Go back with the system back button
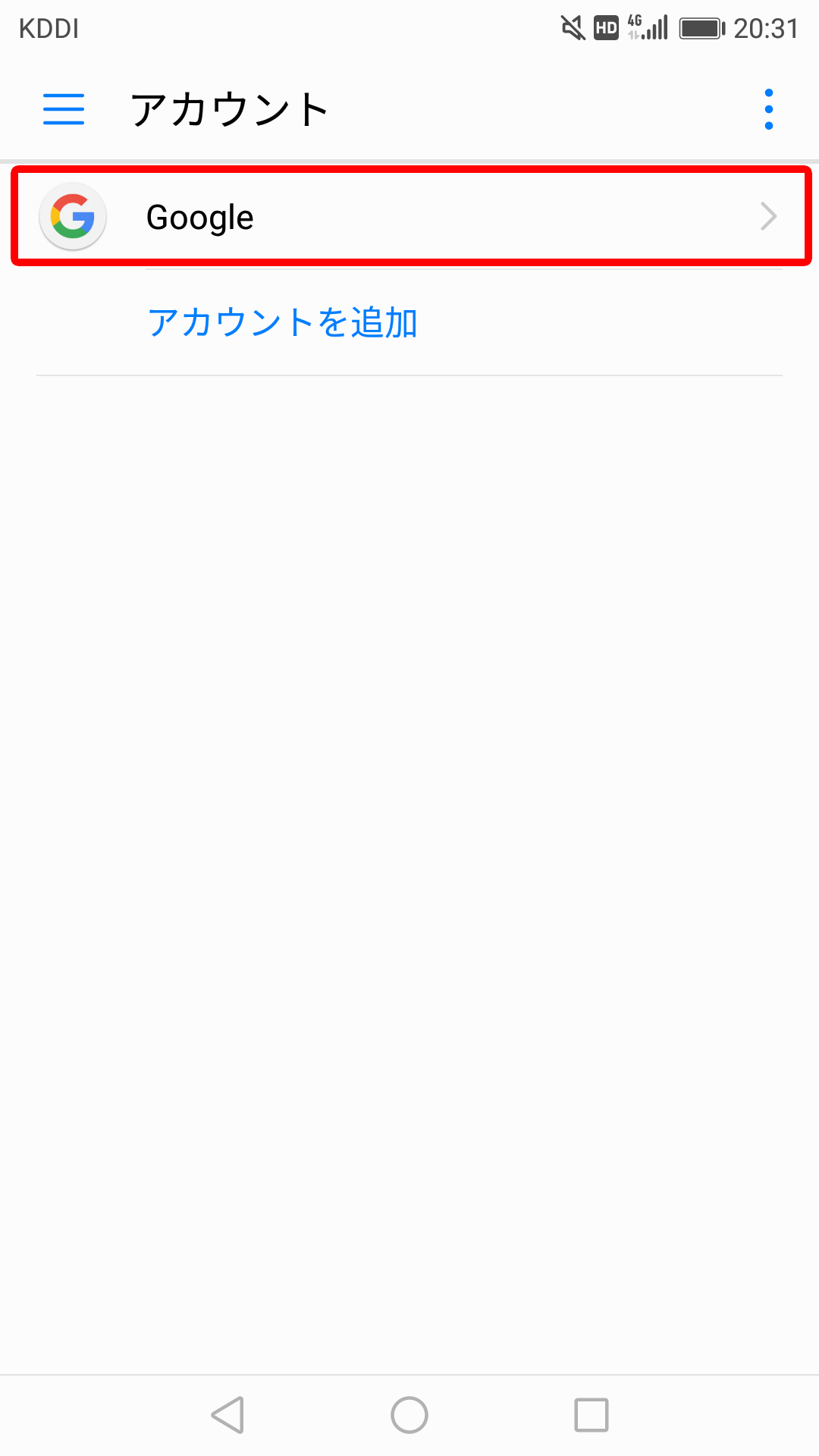 click(227, 1415)
